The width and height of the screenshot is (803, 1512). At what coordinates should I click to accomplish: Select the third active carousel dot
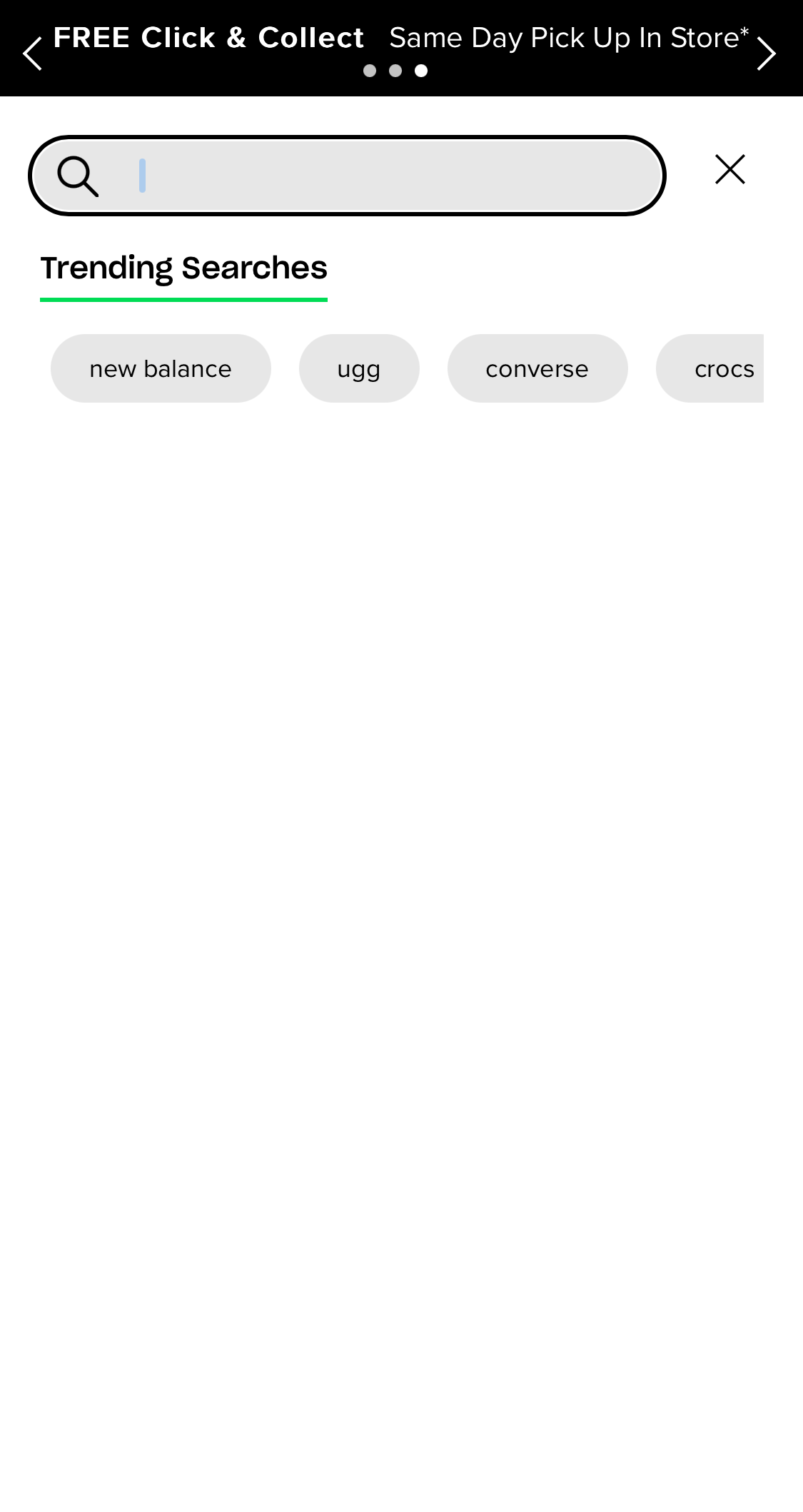coord(421,71)
